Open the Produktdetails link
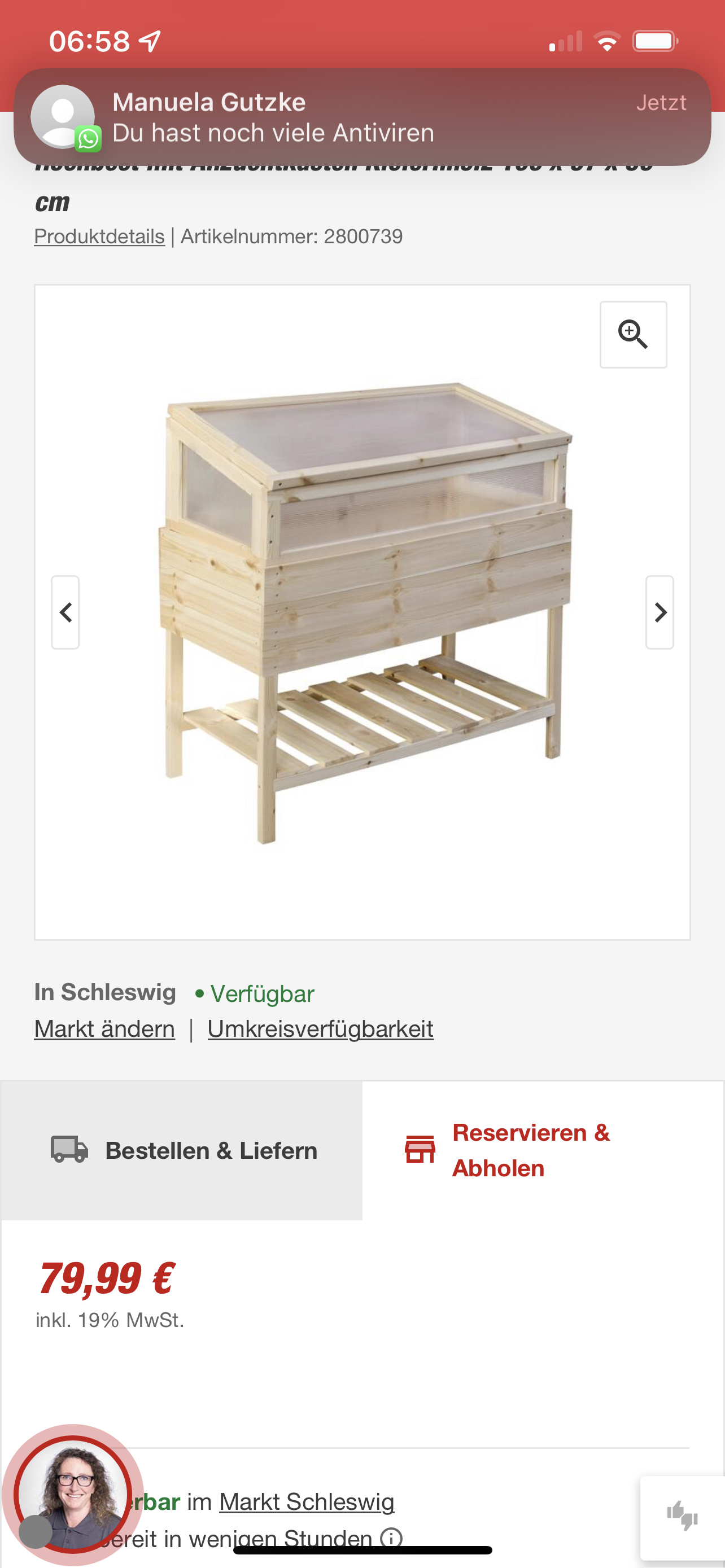The image size is (725, 1568). coord(99,236)
